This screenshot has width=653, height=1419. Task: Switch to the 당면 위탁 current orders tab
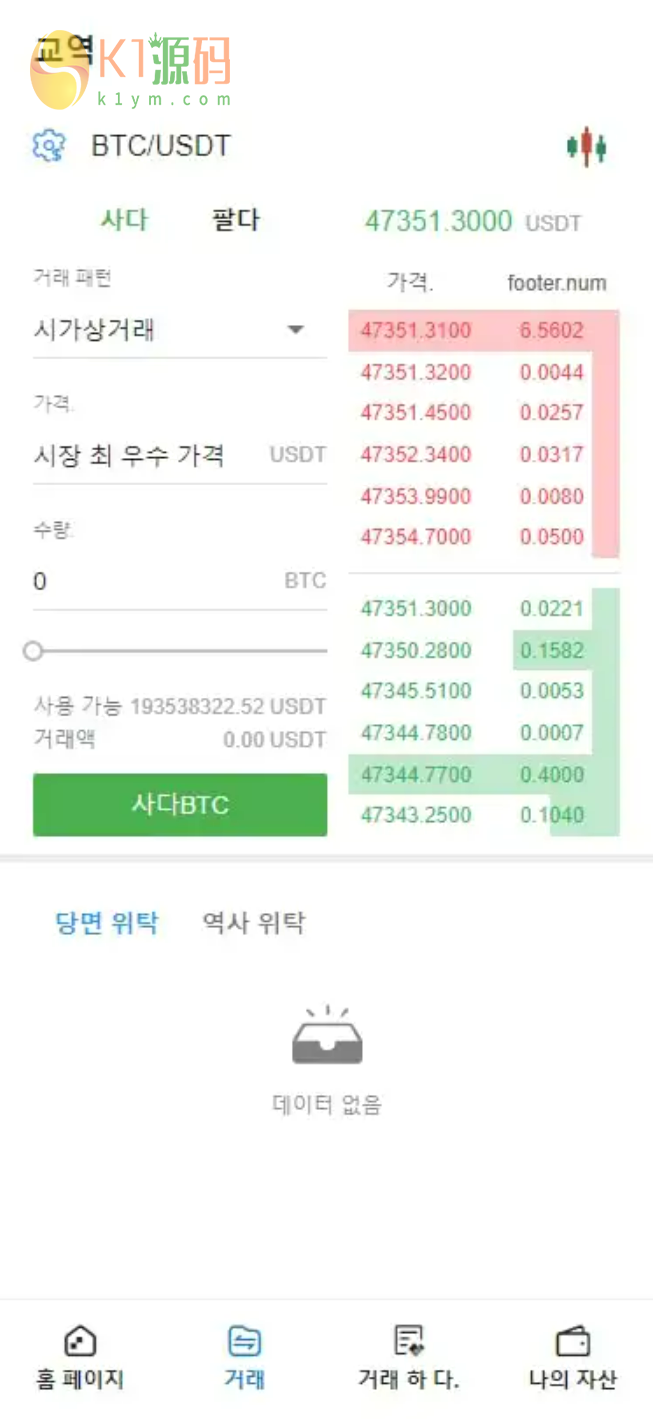(x=107, y=922)
